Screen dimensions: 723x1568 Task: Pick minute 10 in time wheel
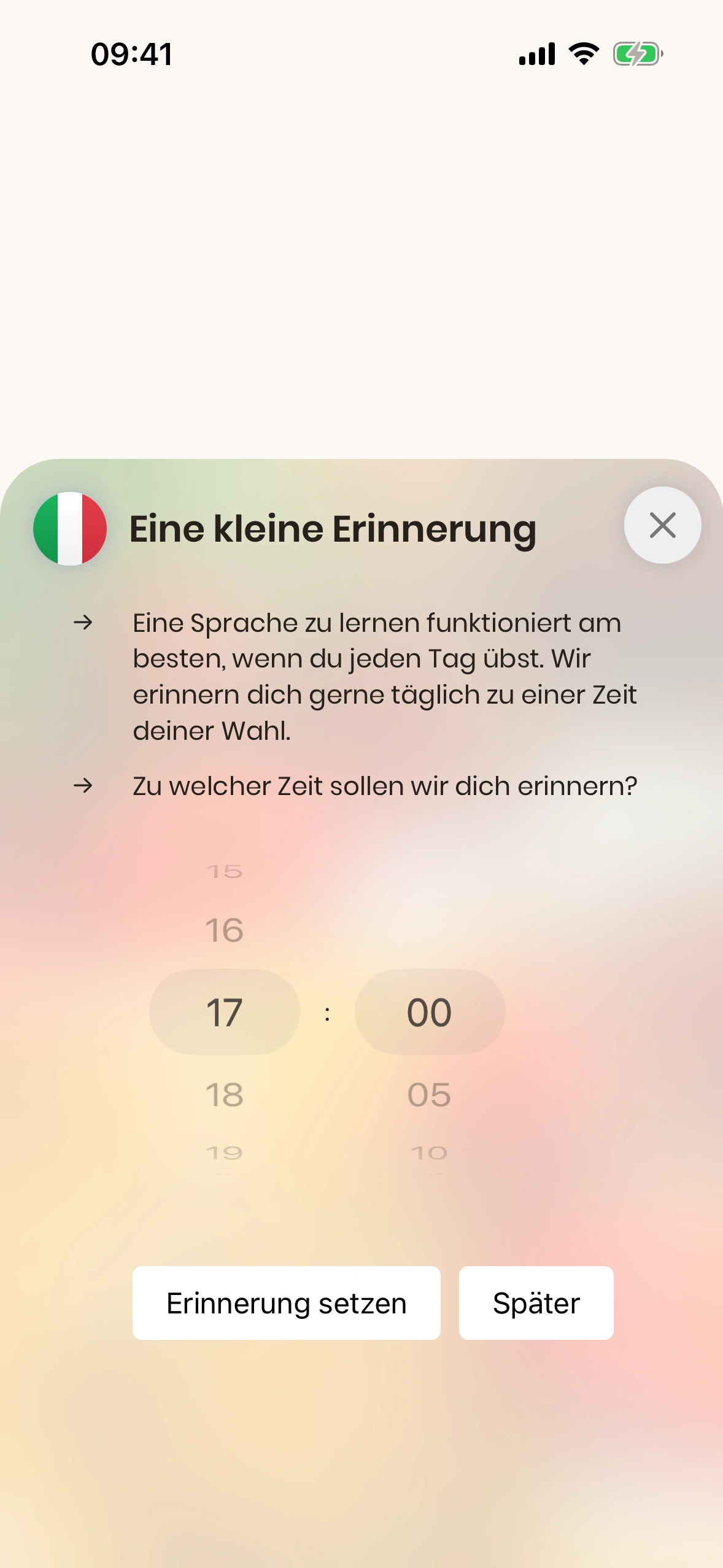[x=429, y=1153]
